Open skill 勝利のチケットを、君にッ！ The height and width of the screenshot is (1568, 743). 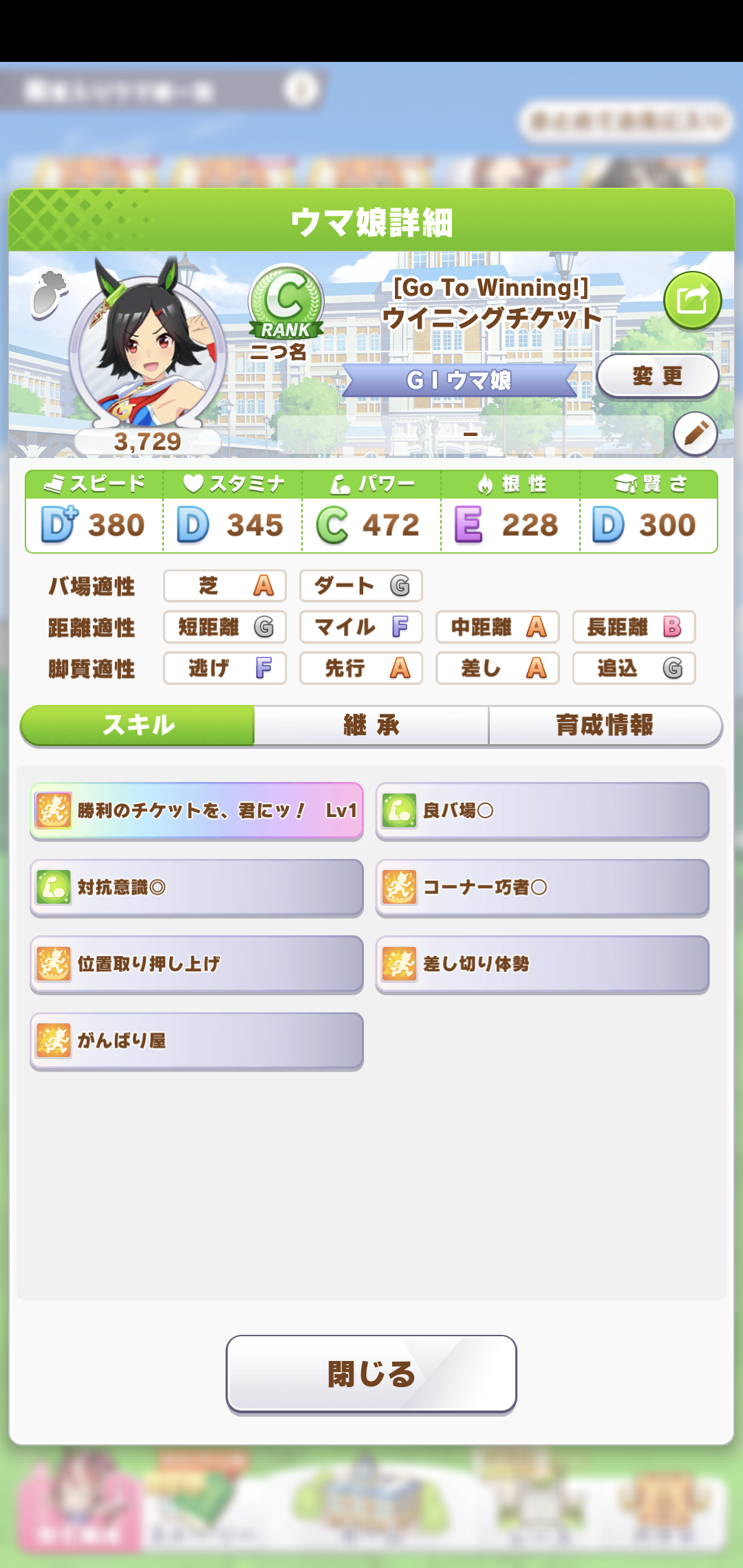(197, 811)
